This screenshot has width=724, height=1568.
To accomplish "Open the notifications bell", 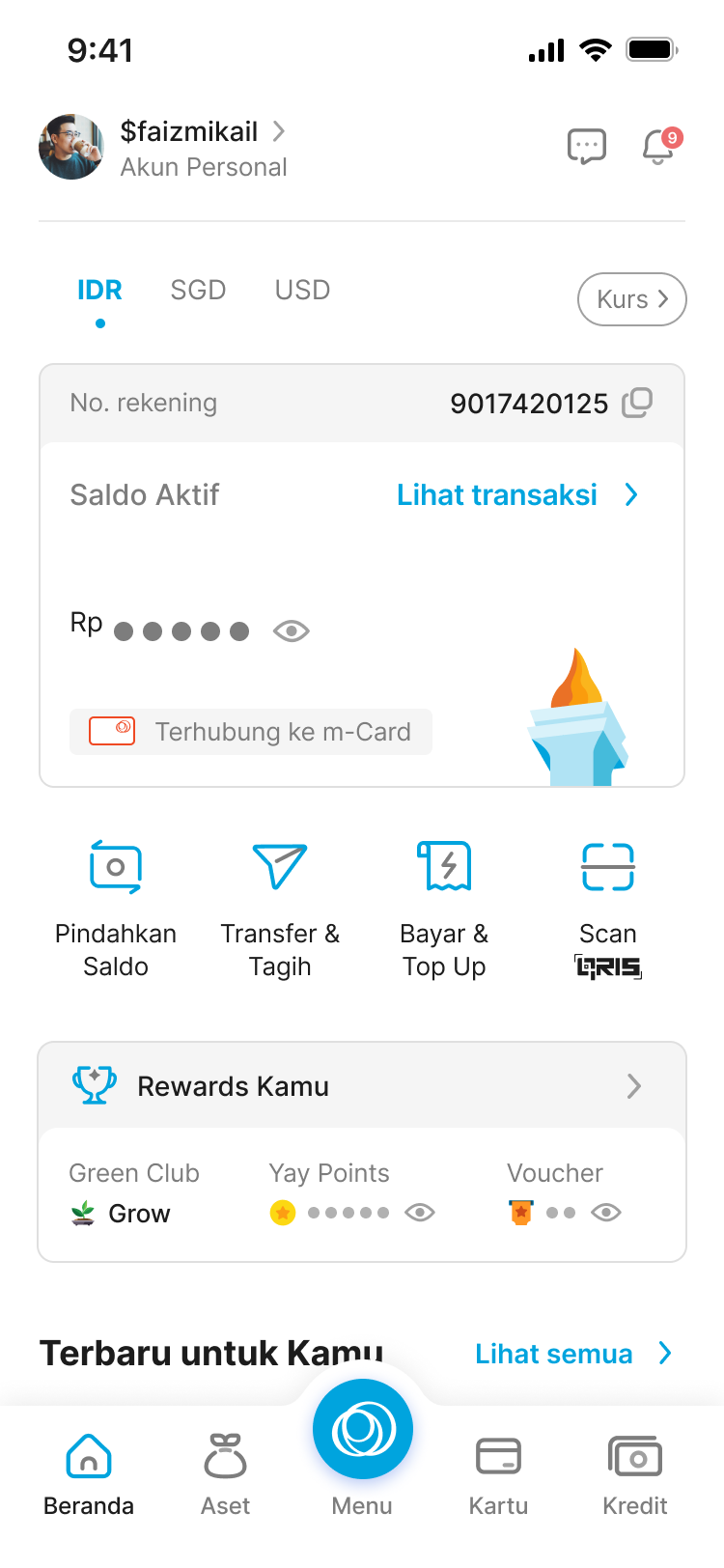I will (x=659, y=147).
